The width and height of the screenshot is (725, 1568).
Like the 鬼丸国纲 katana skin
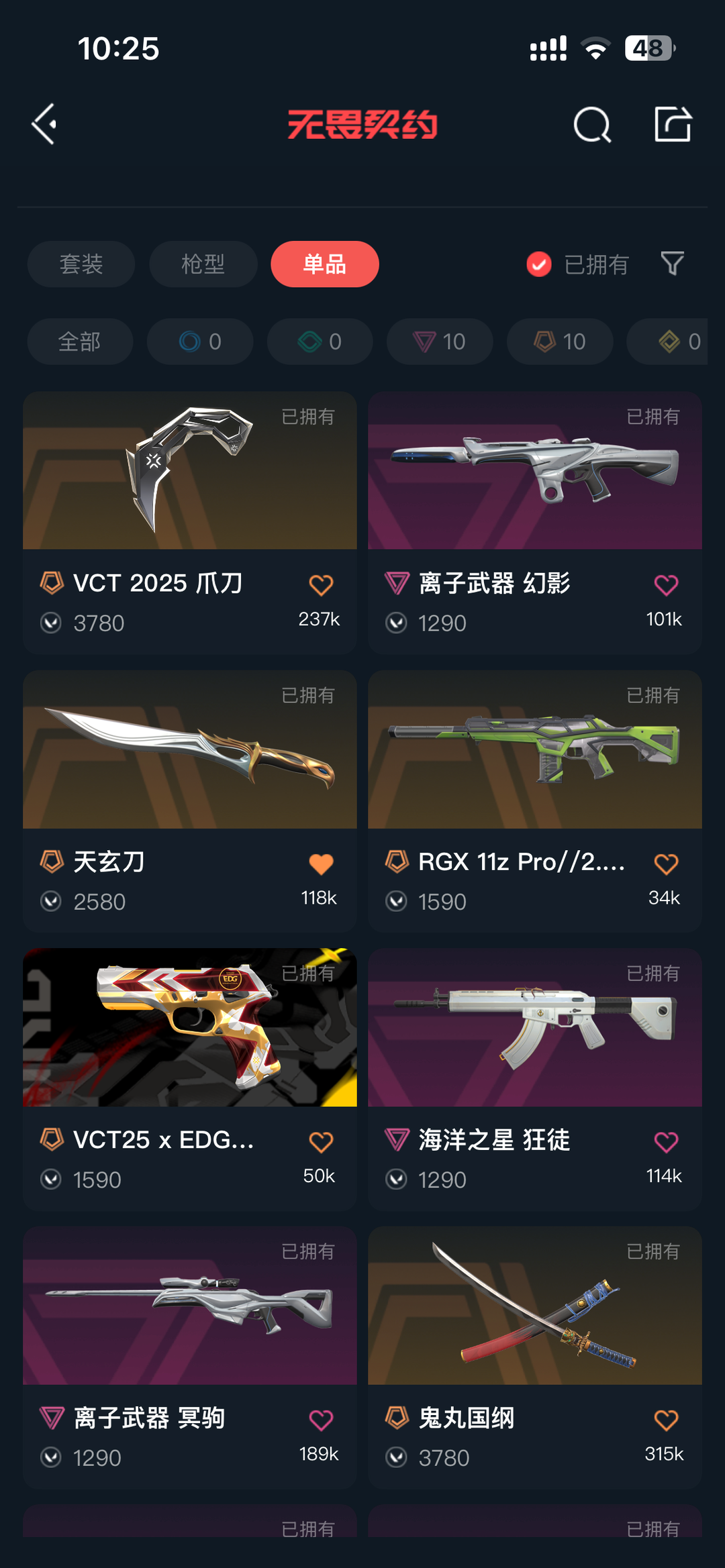point(666,1420)
